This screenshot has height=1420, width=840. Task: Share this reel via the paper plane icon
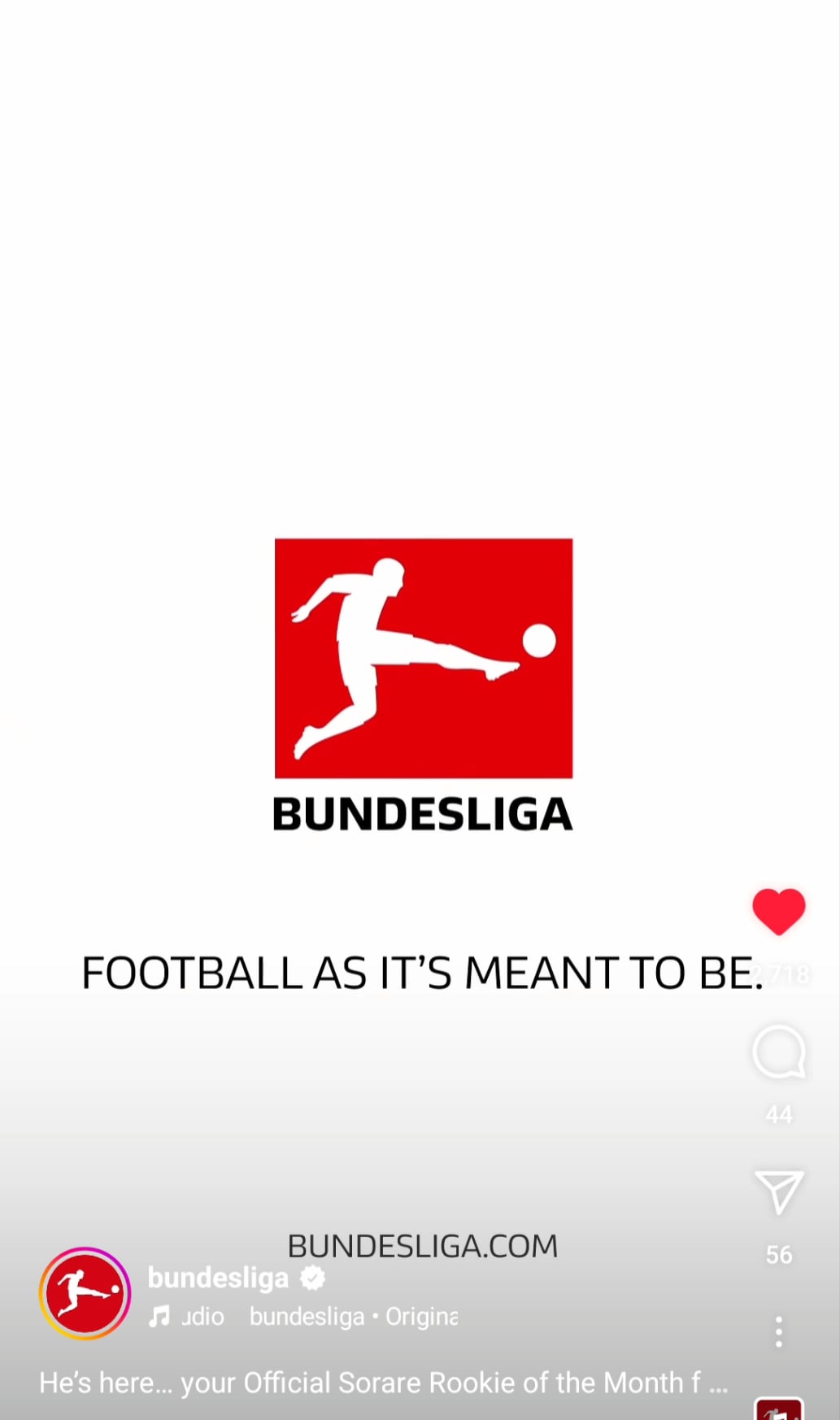(x=778, y=1192)
